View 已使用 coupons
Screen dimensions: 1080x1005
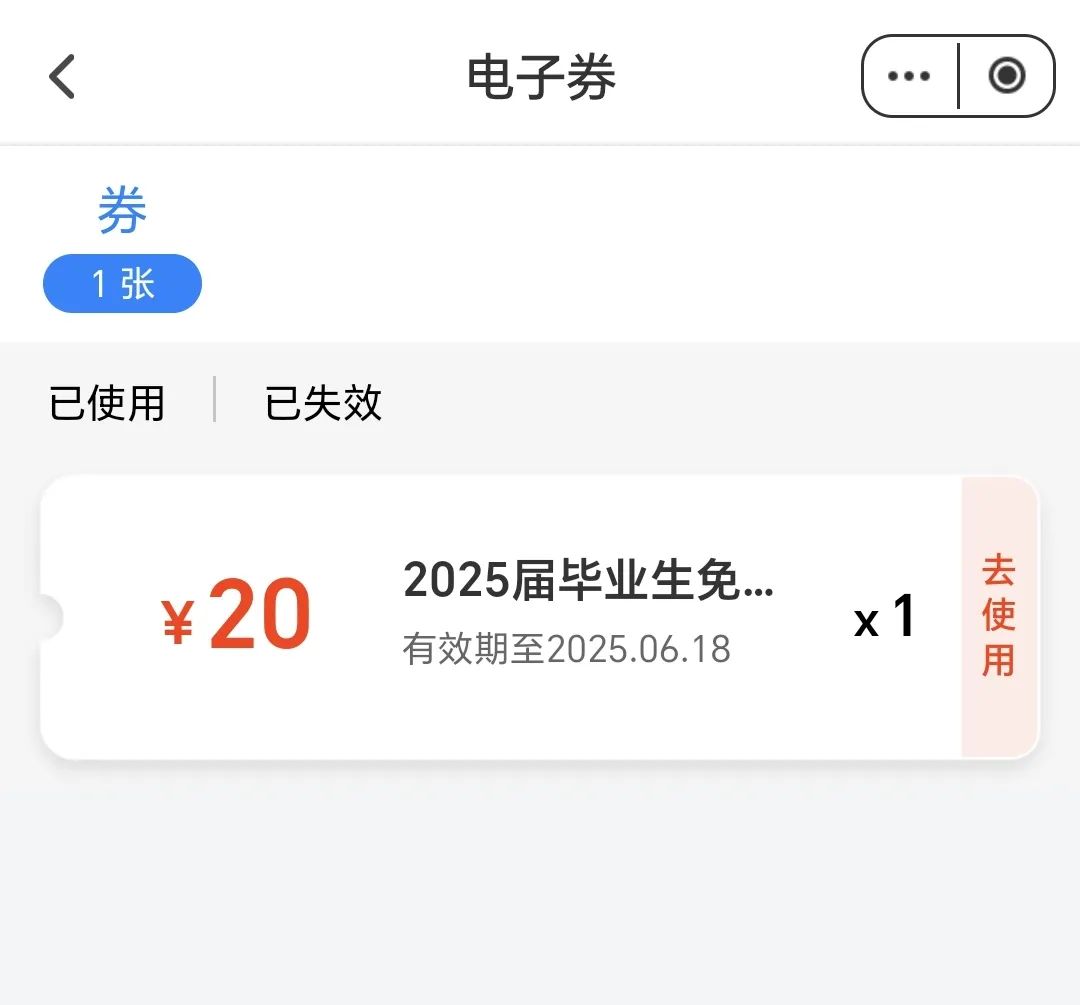(107, 403)
